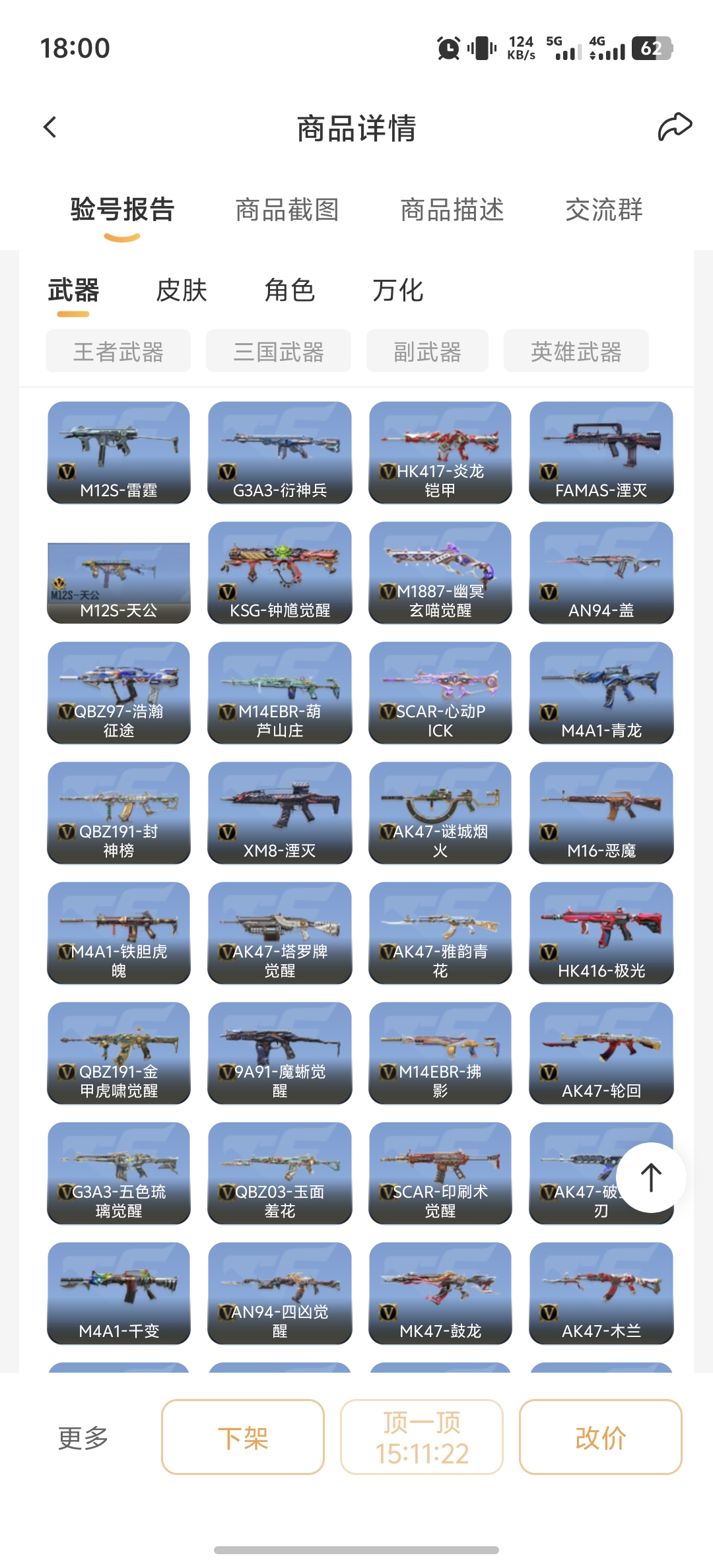
Task: Share this product listing
Action: click(x=674, y=127)
